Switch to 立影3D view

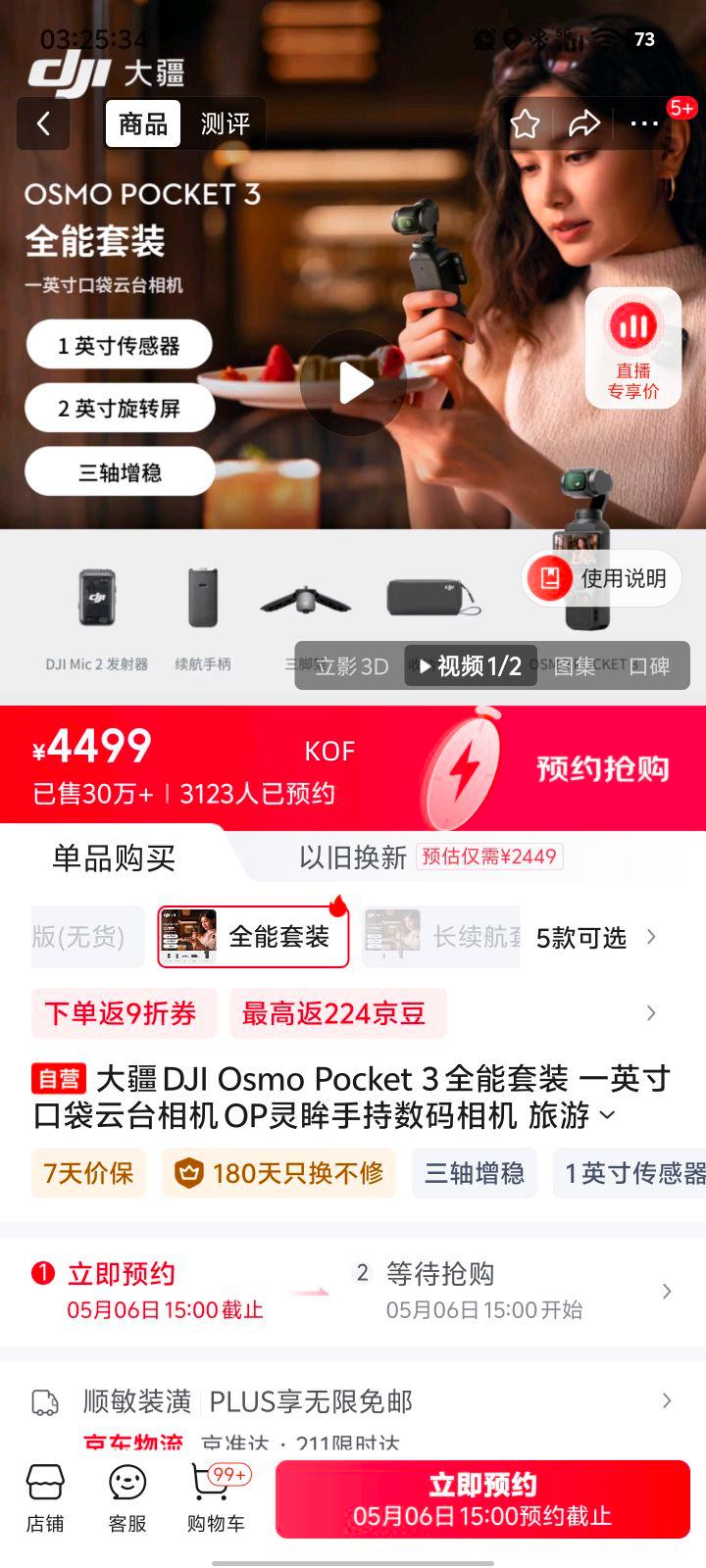(351, 666)
